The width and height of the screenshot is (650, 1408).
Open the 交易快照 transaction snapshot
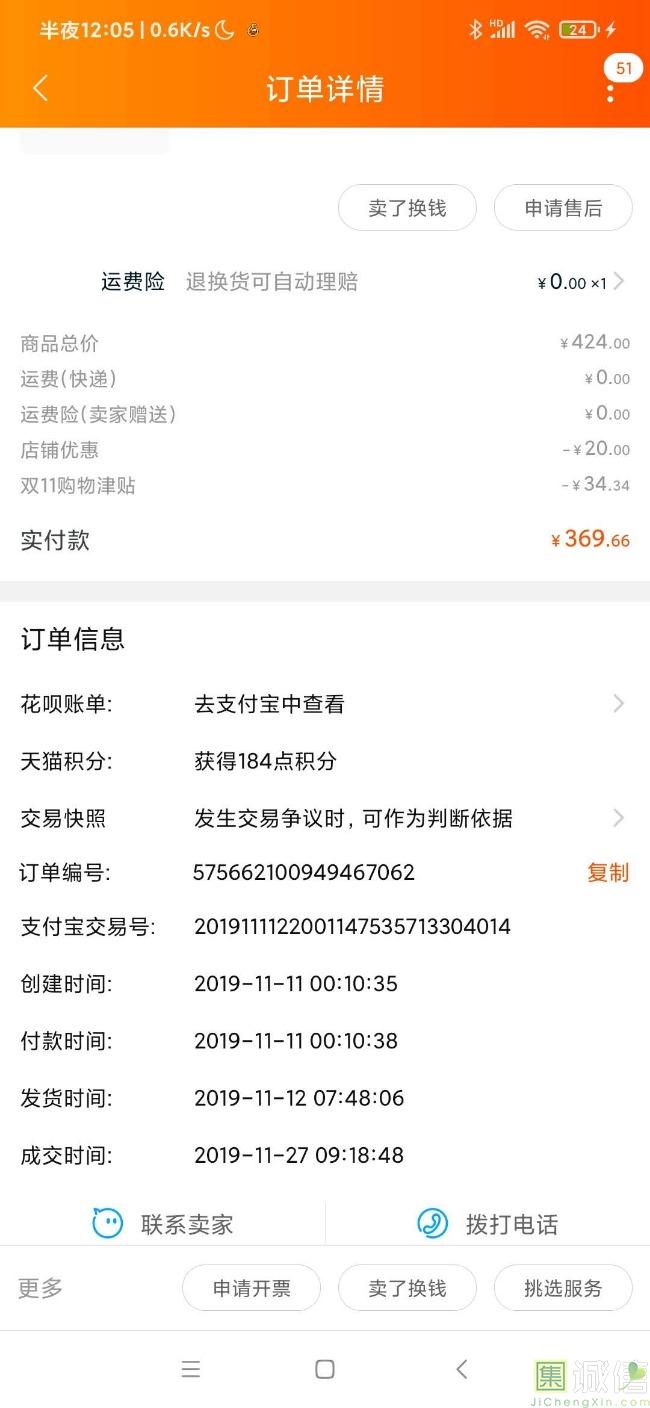point(325,818)
